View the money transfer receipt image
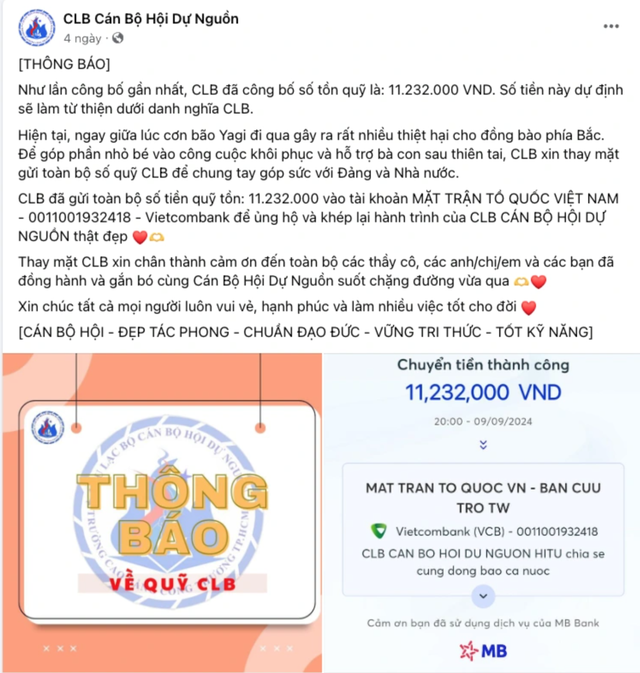This screenshot has width=640, height=673. (484, 511)
